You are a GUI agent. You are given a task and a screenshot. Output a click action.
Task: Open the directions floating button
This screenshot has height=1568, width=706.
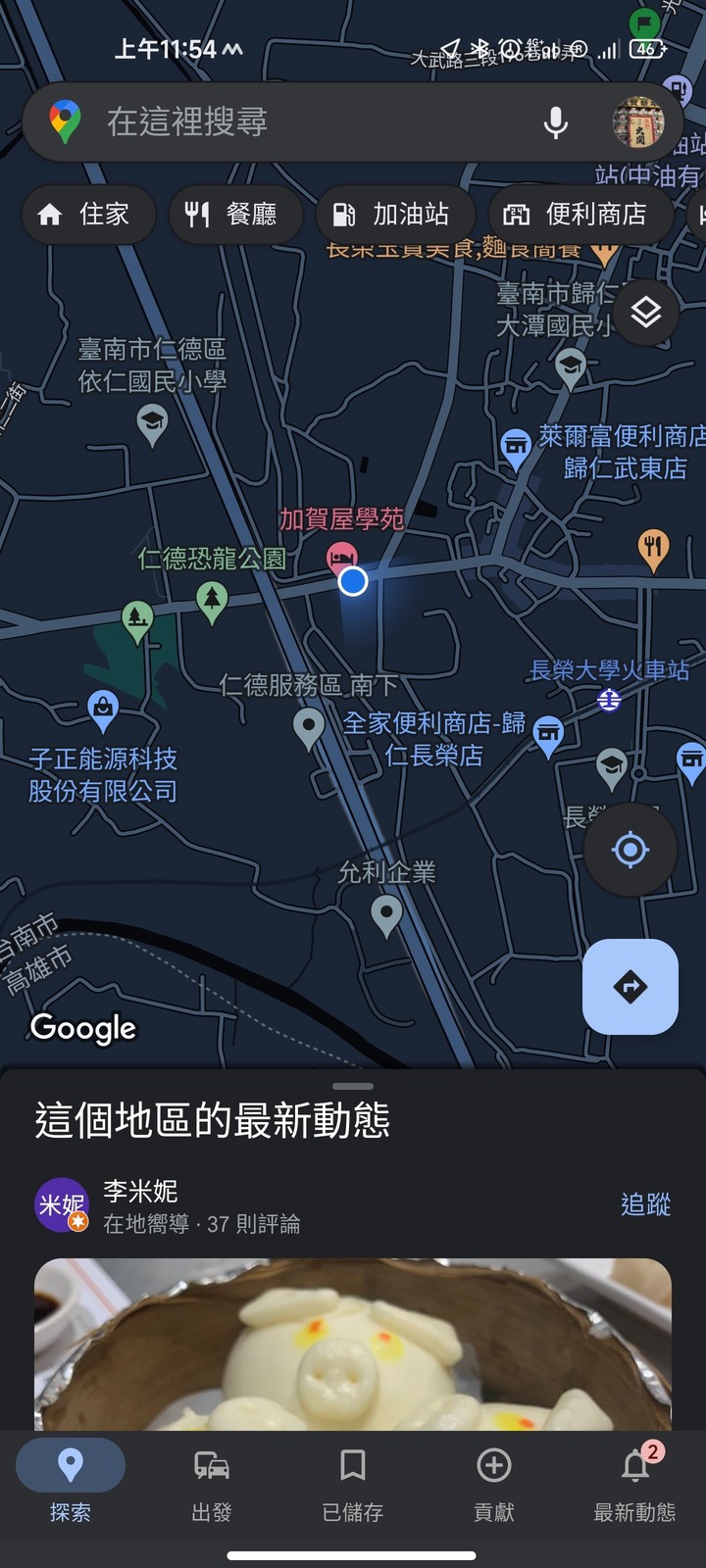pyautogui.click(x=630, y=987)
